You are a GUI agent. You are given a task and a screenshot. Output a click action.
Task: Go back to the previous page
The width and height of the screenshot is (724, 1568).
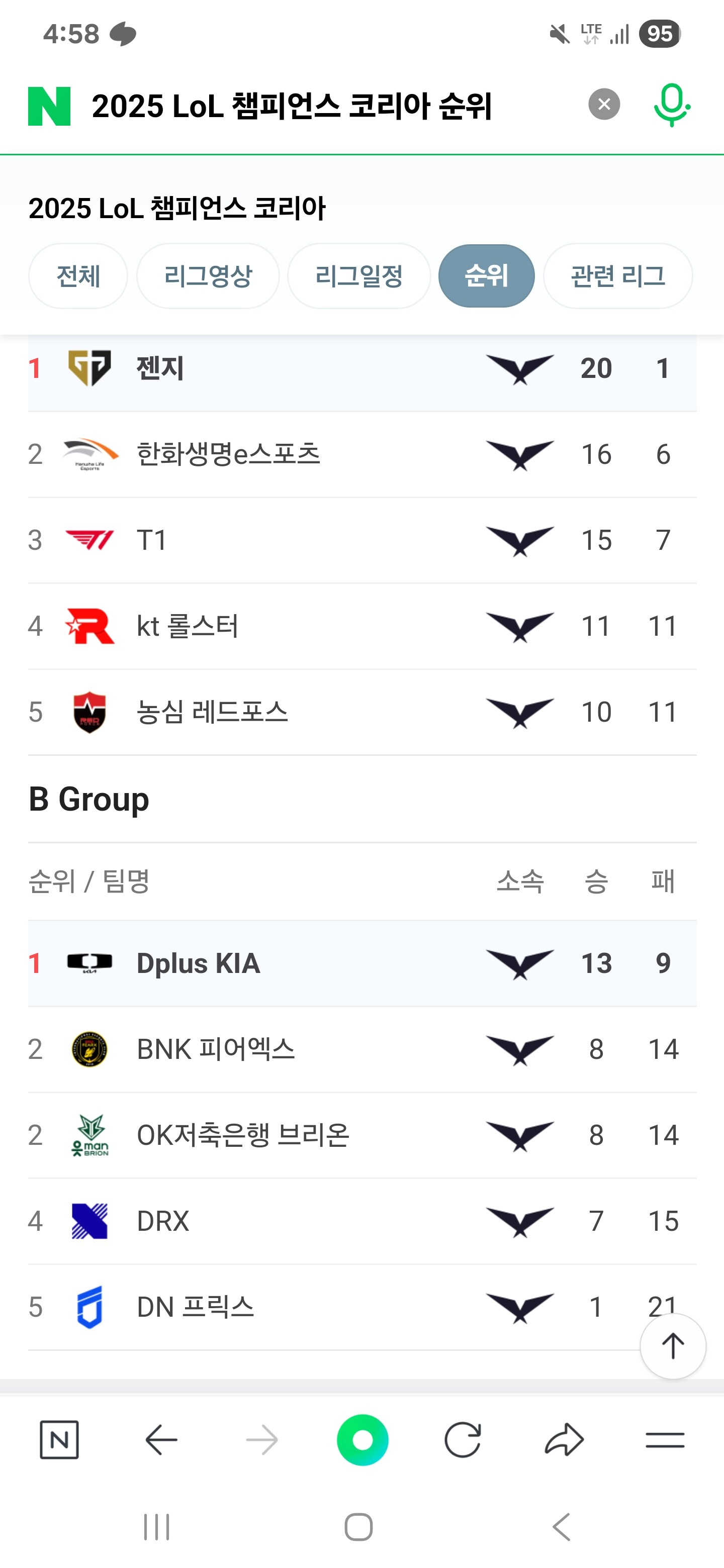(161, 1440)
